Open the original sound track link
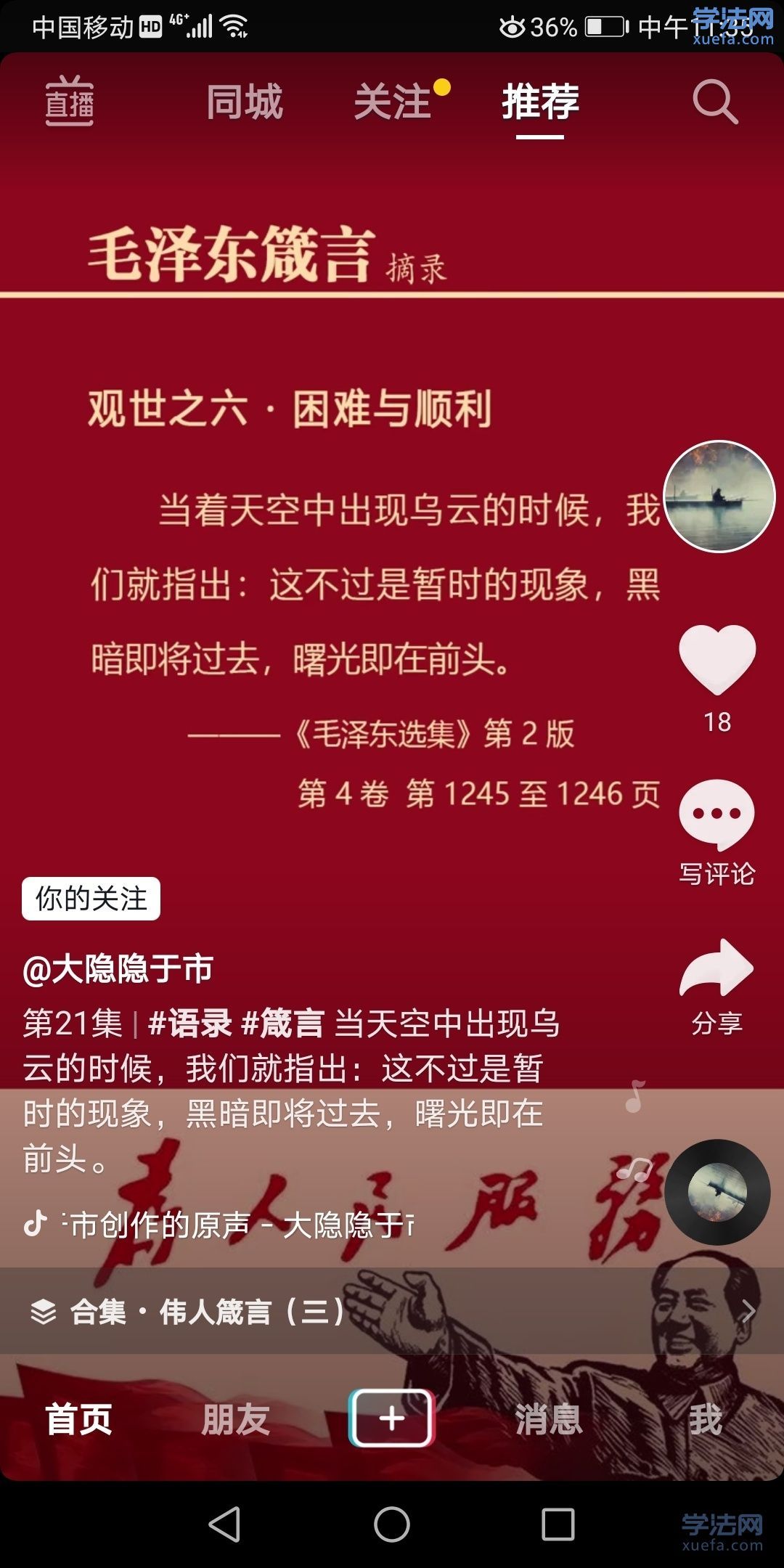Image resolution: width=784 pixels, height=1568 pixels. click(240, 1225)
